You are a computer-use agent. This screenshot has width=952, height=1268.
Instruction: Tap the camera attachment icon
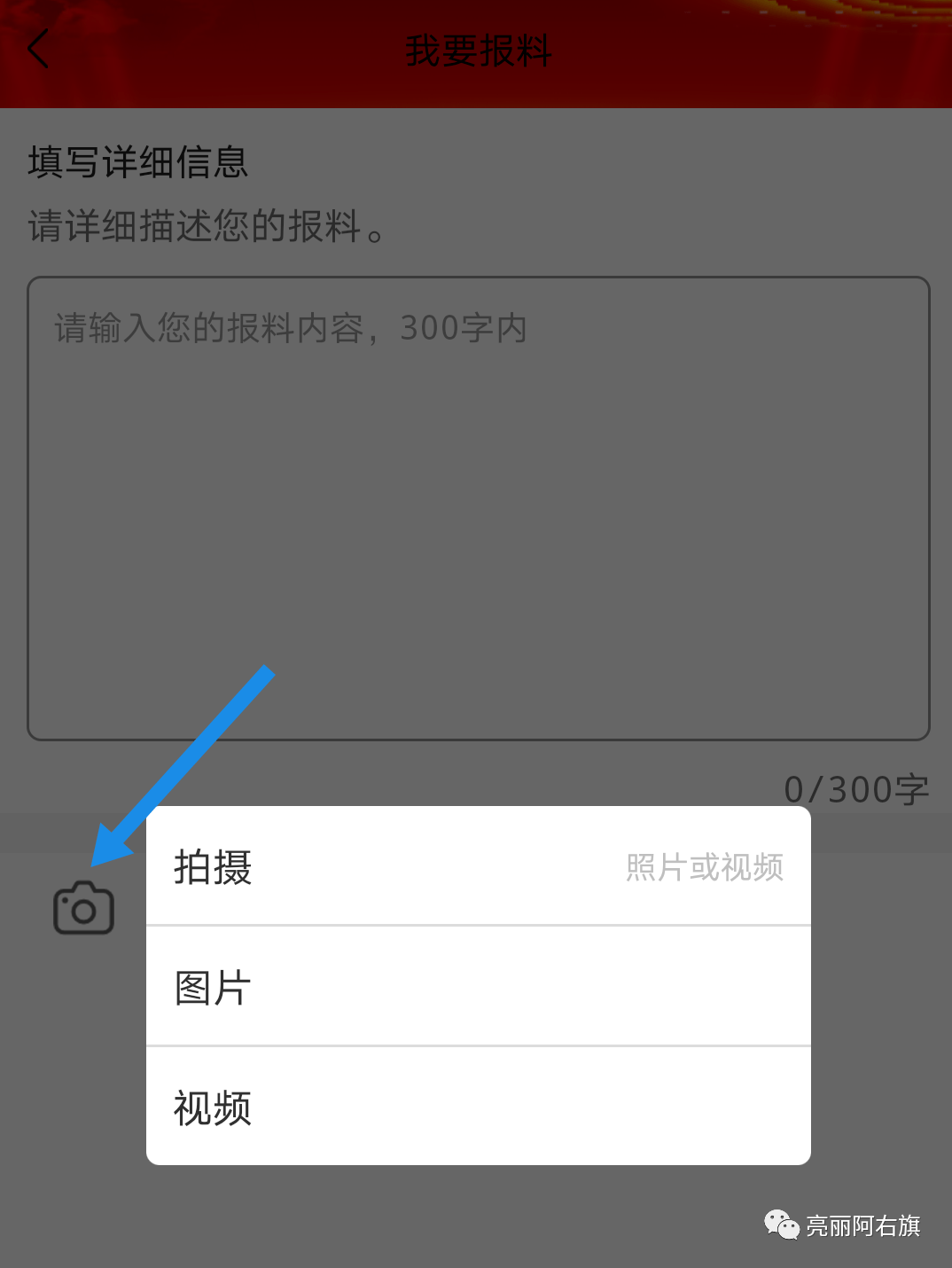(84, 908)
